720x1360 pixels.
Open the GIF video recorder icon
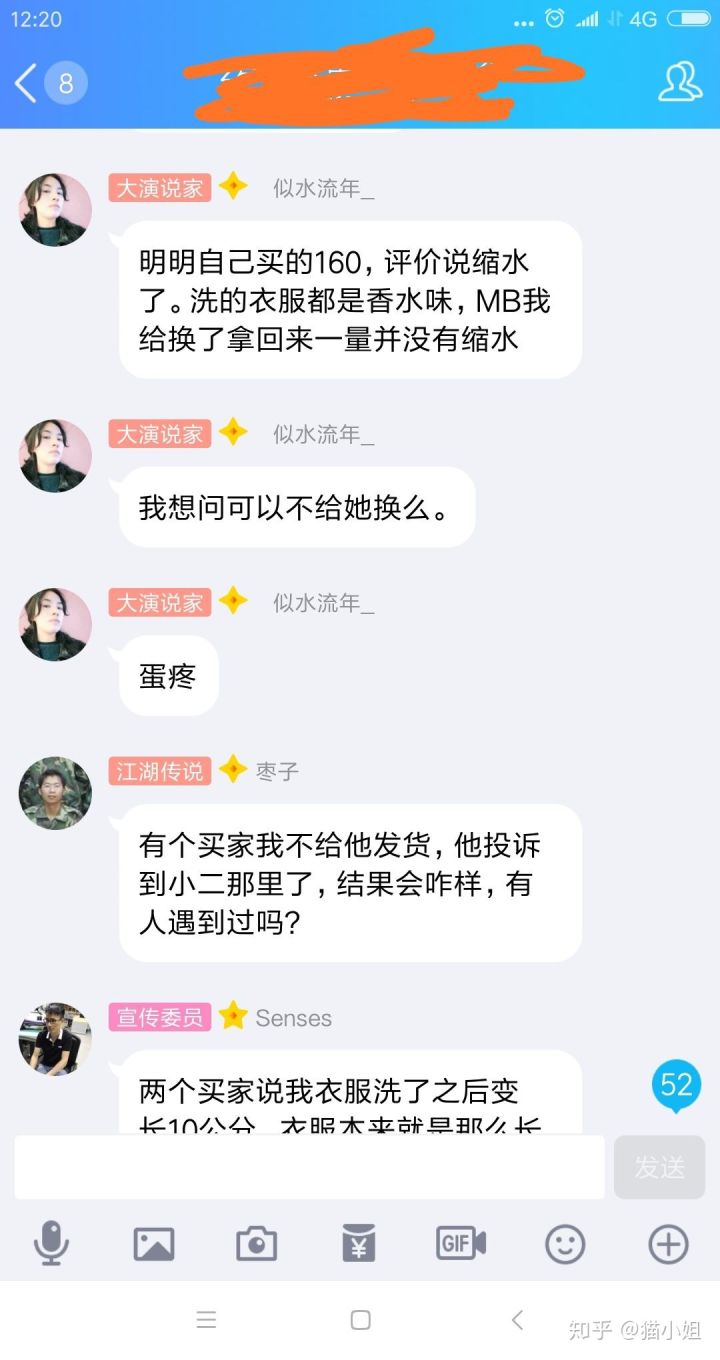461,1244
